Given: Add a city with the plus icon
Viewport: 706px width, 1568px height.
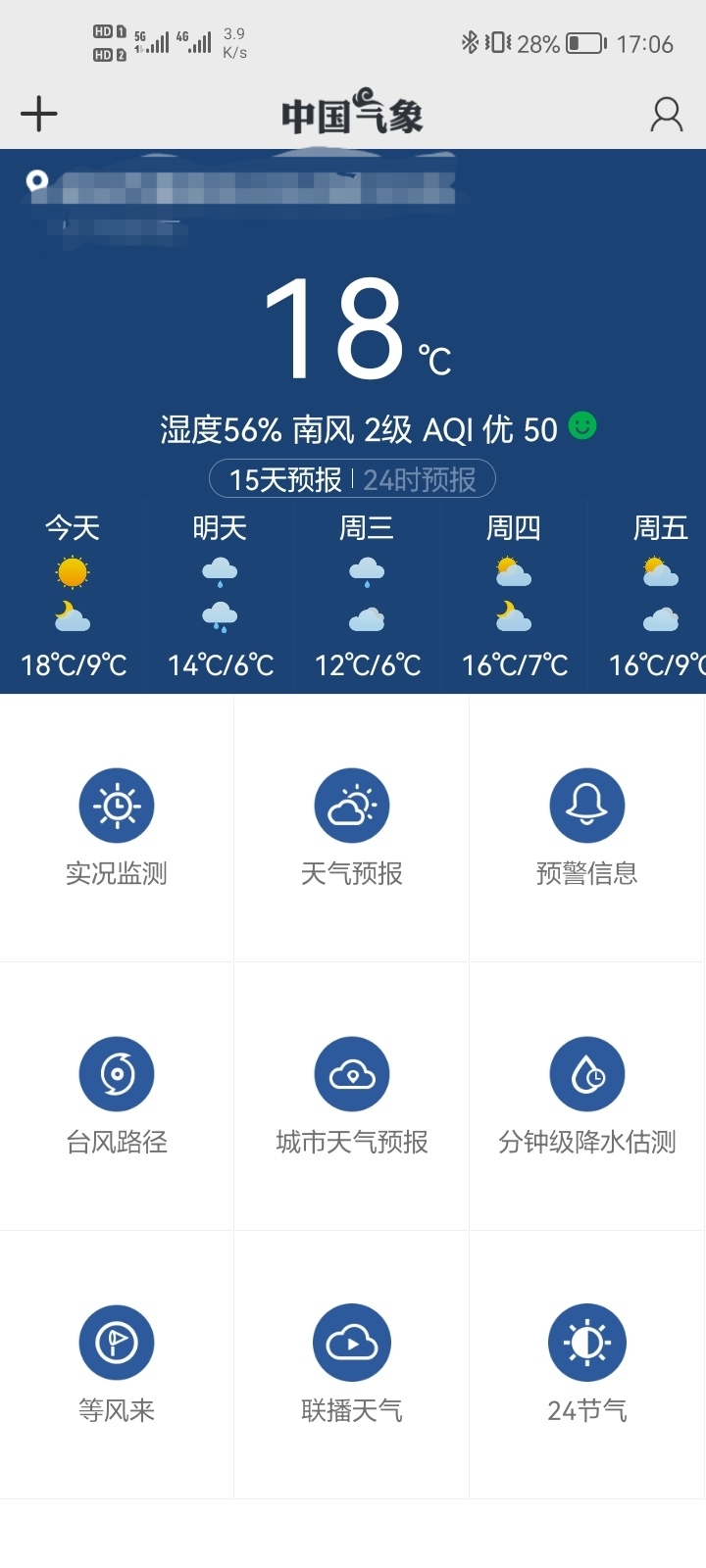Looking at the screenshot, I should click(x=39, y=114).
